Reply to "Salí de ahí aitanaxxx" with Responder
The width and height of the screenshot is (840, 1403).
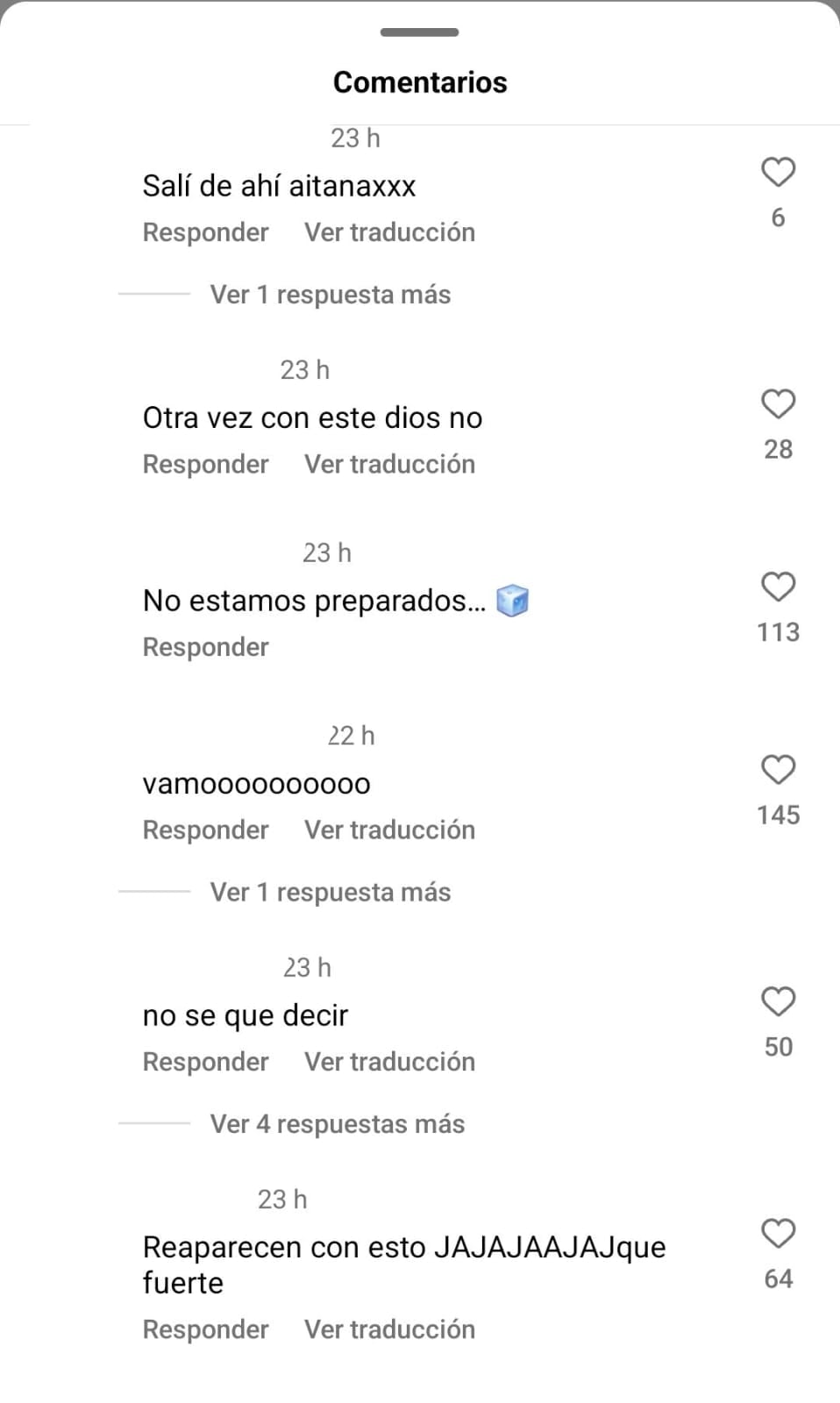pos(205,231)
